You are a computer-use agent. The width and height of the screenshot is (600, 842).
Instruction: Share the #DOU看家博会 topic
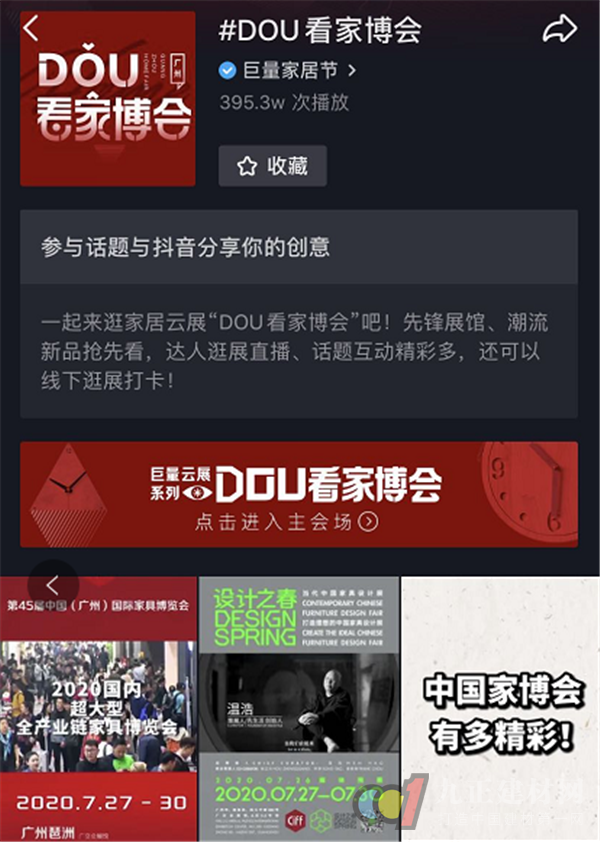click(x=558, y=30)
